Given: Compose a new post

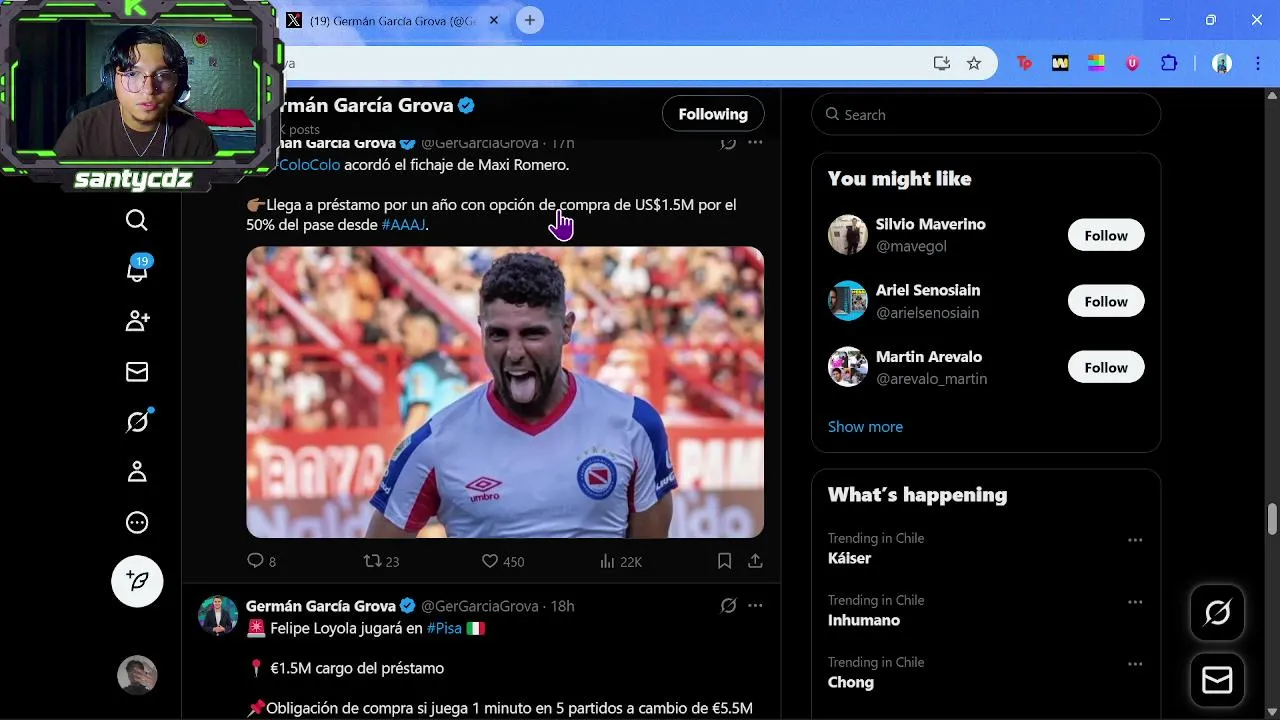Looking at the screenshot, I should [x=137, y=581].
